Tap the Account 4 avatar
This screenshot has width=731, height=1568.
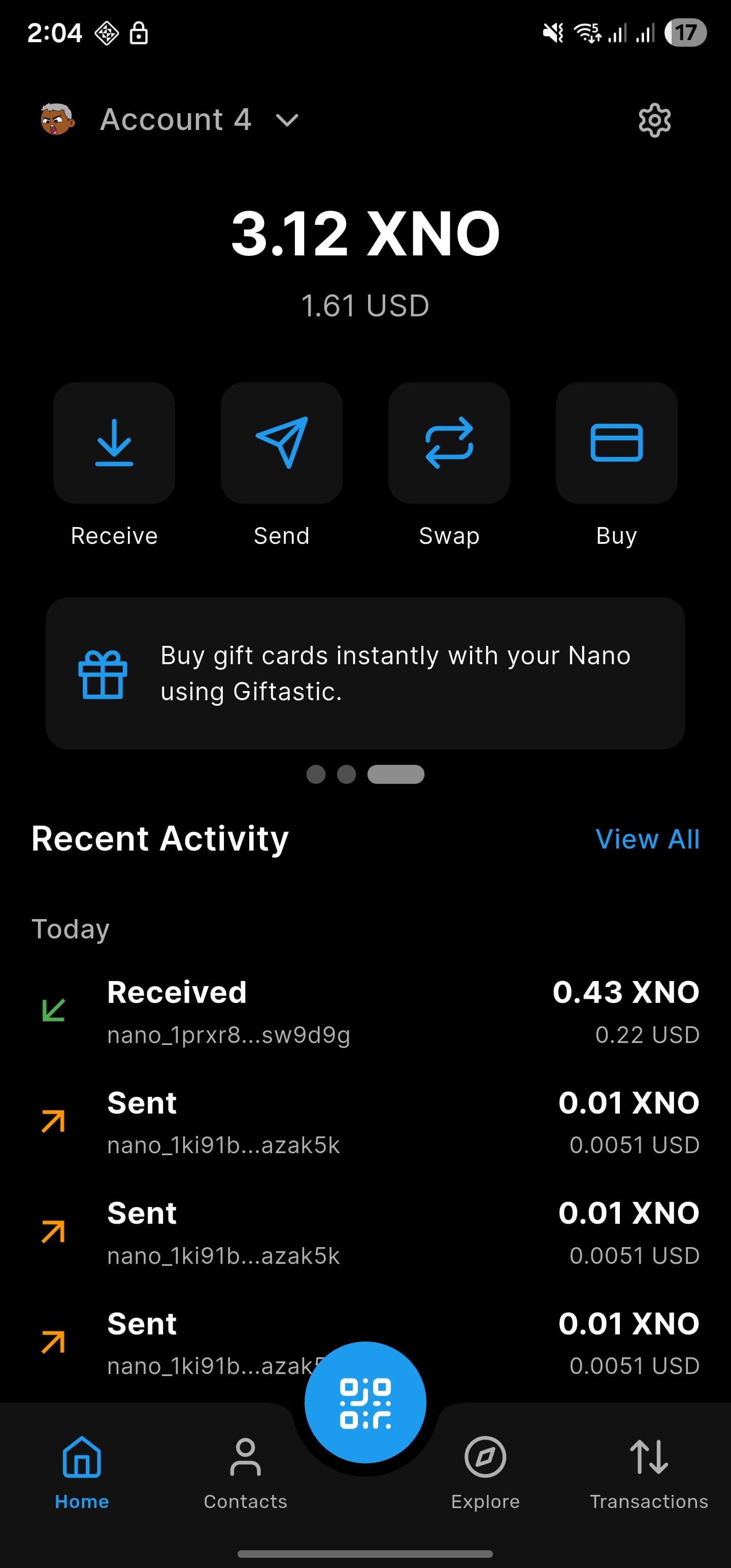[x=56, y=119]
